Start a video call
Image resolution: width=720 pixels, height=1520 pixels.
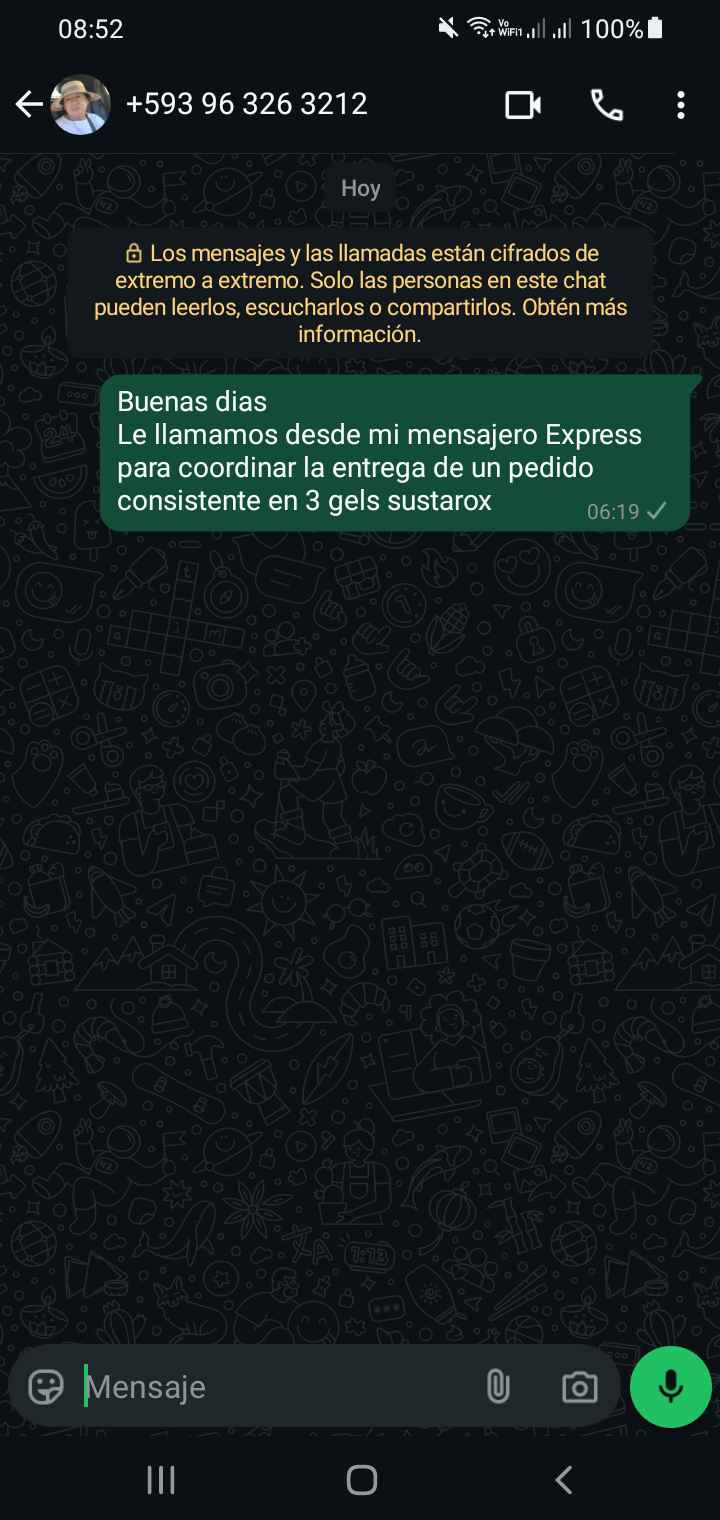(x=523, y=104)
